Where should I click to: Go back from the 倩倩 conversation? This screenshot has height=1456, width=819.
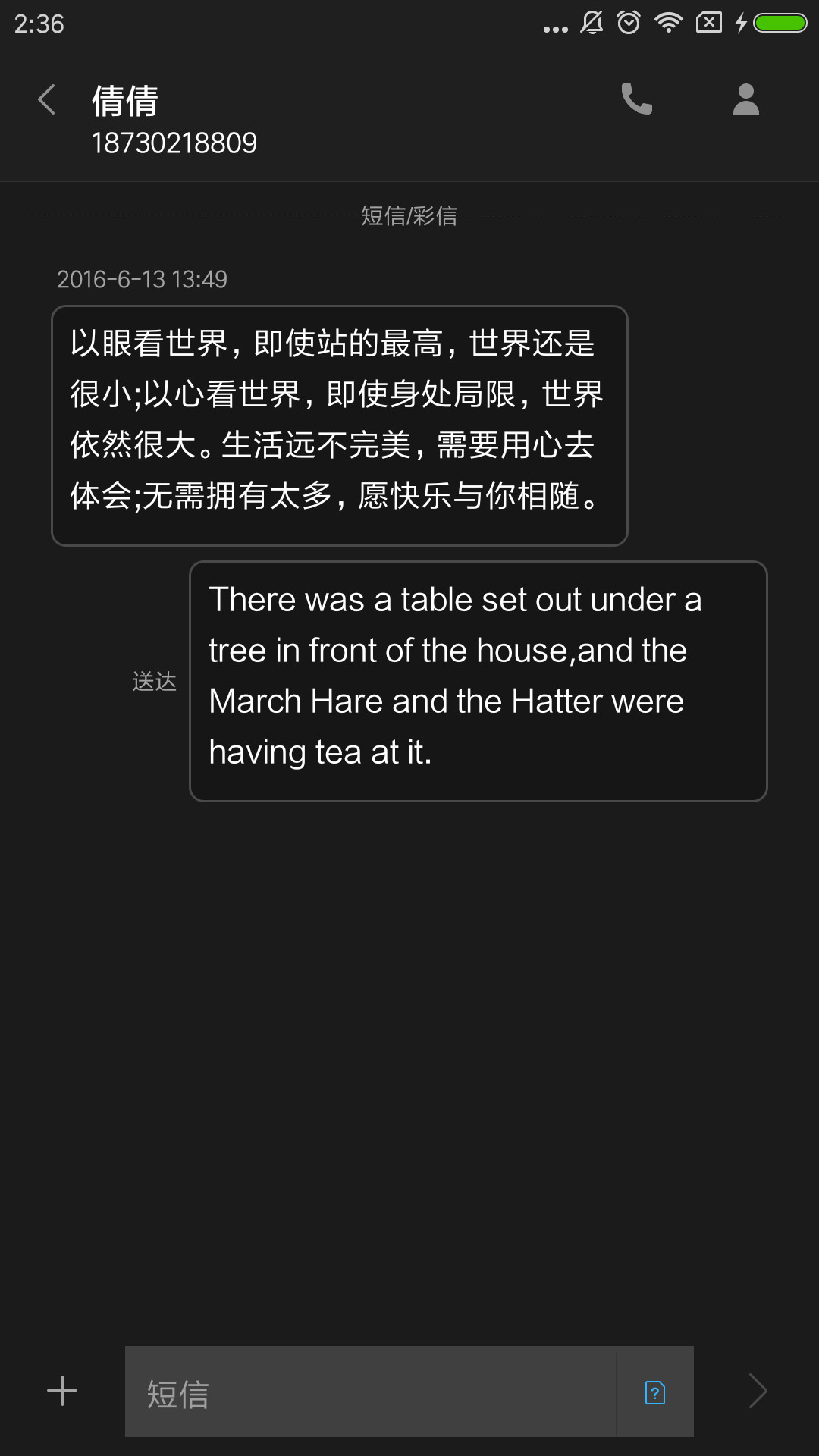click(47, 100)
